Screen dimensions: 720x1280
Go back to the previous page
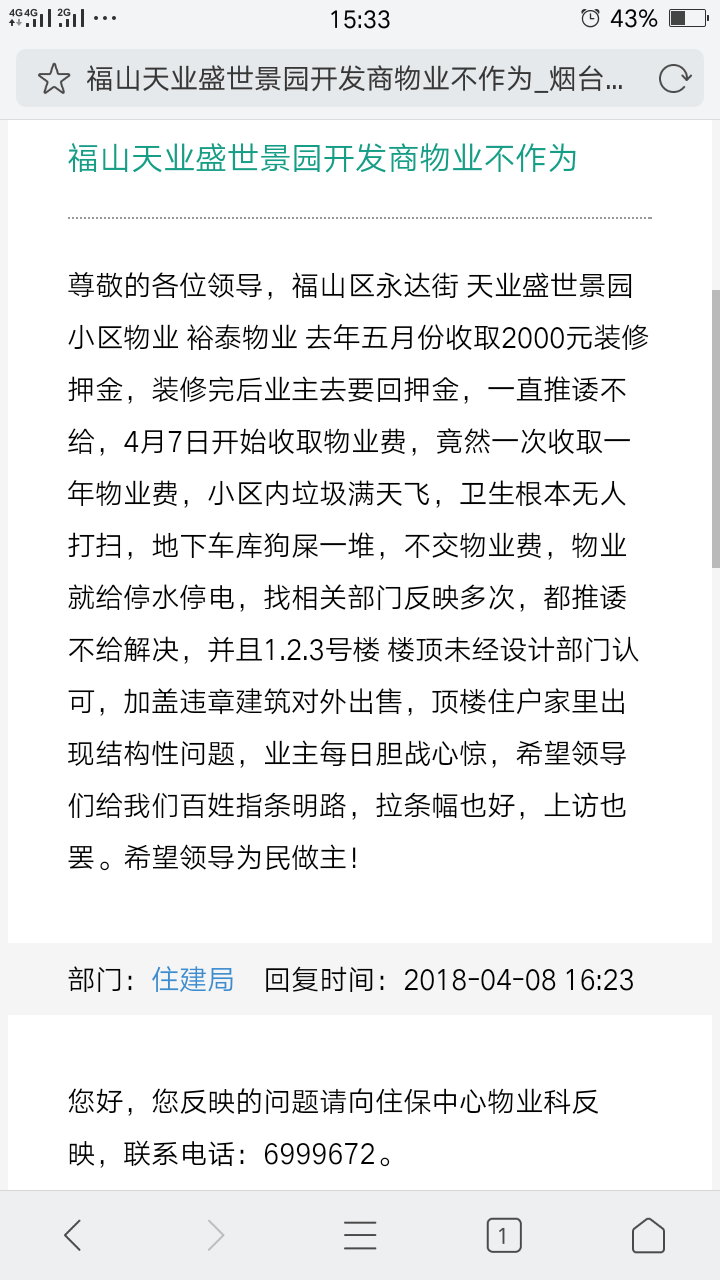[73, 1236]
